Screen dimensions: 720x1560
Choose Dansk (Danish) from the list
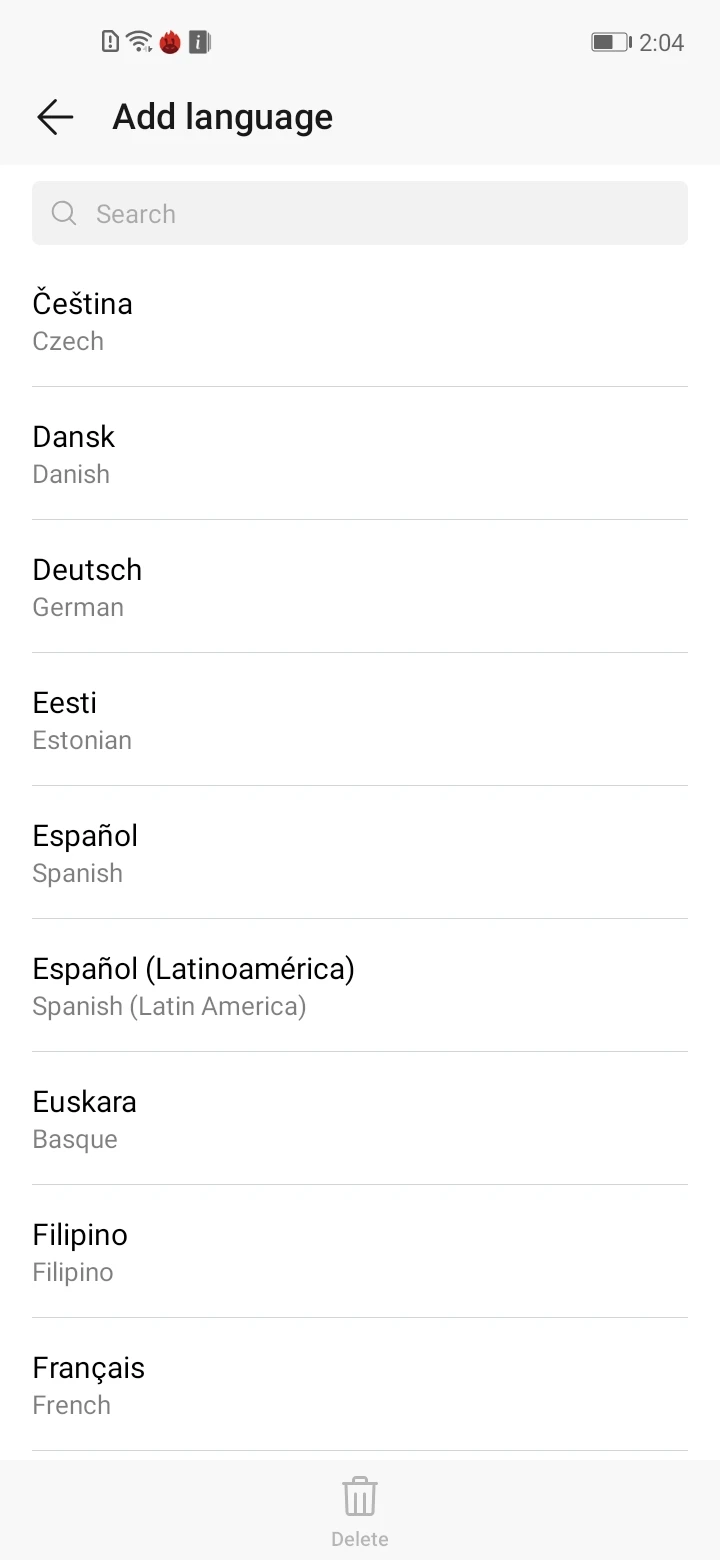tap(360, 454)
